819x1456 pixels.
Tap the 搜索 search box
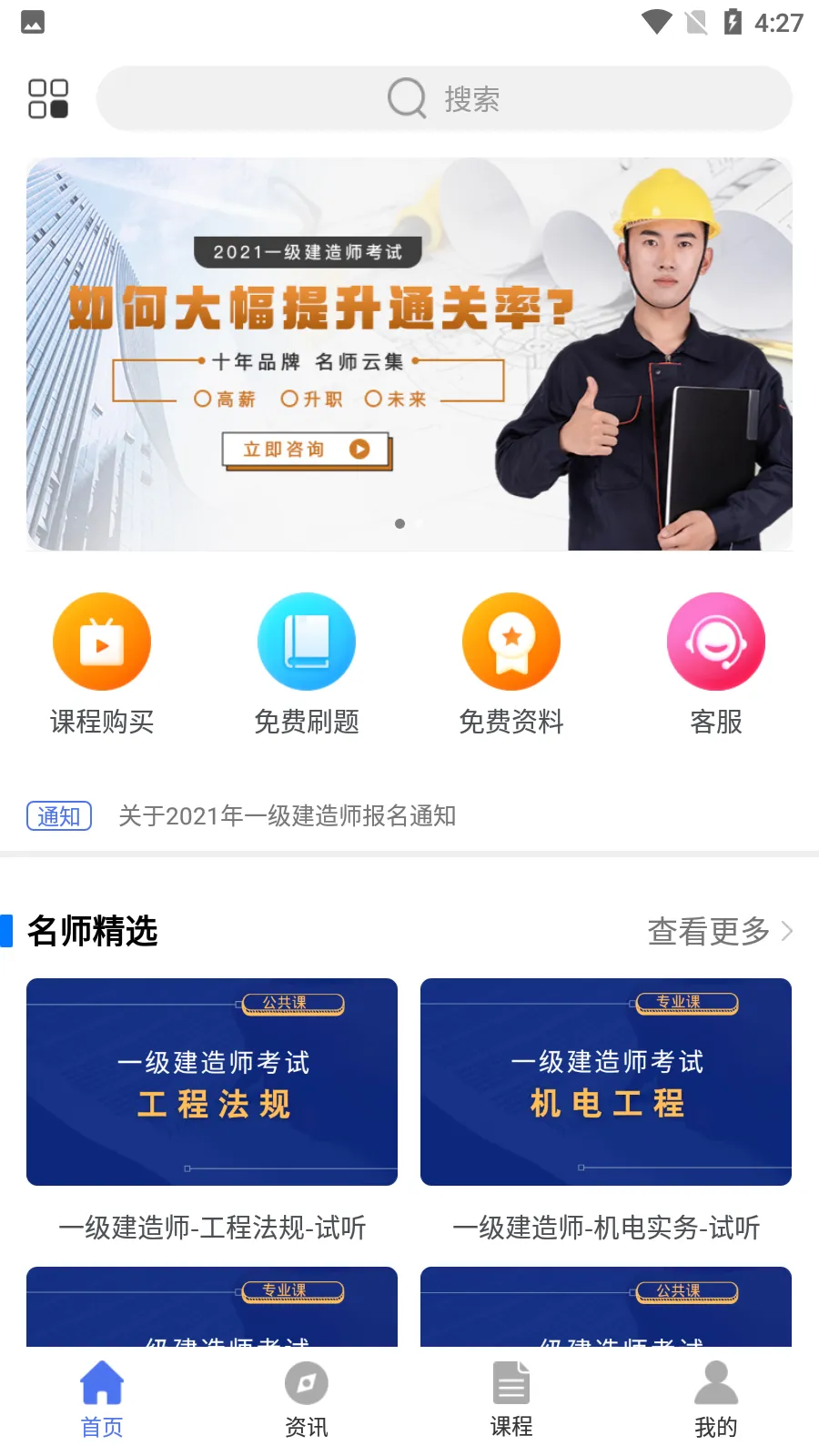tap(444, 98)
